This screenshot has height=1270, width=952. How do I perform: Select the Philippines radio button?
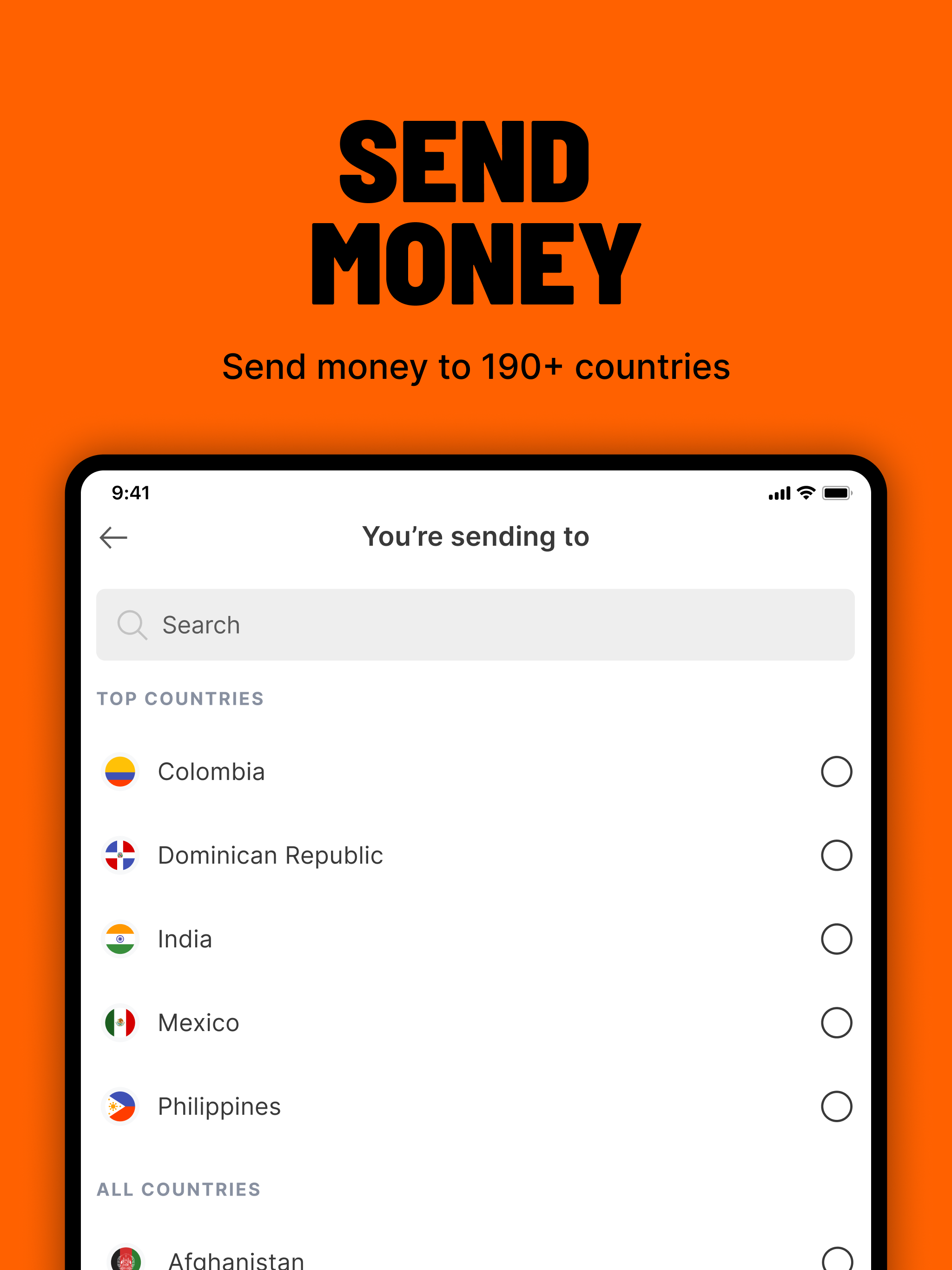tap(837, 1106)
